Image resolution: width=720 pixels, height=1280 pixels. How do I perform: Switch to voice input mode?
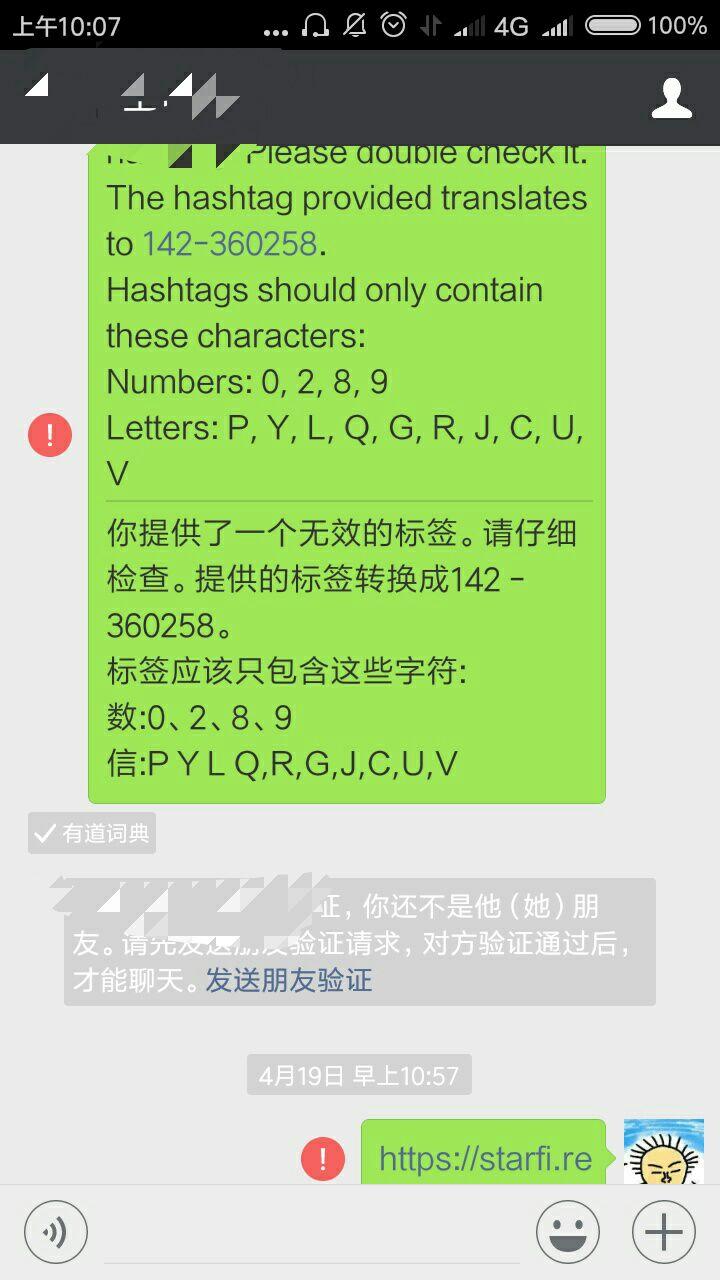pyautogui.click(x=56, y=1232)
